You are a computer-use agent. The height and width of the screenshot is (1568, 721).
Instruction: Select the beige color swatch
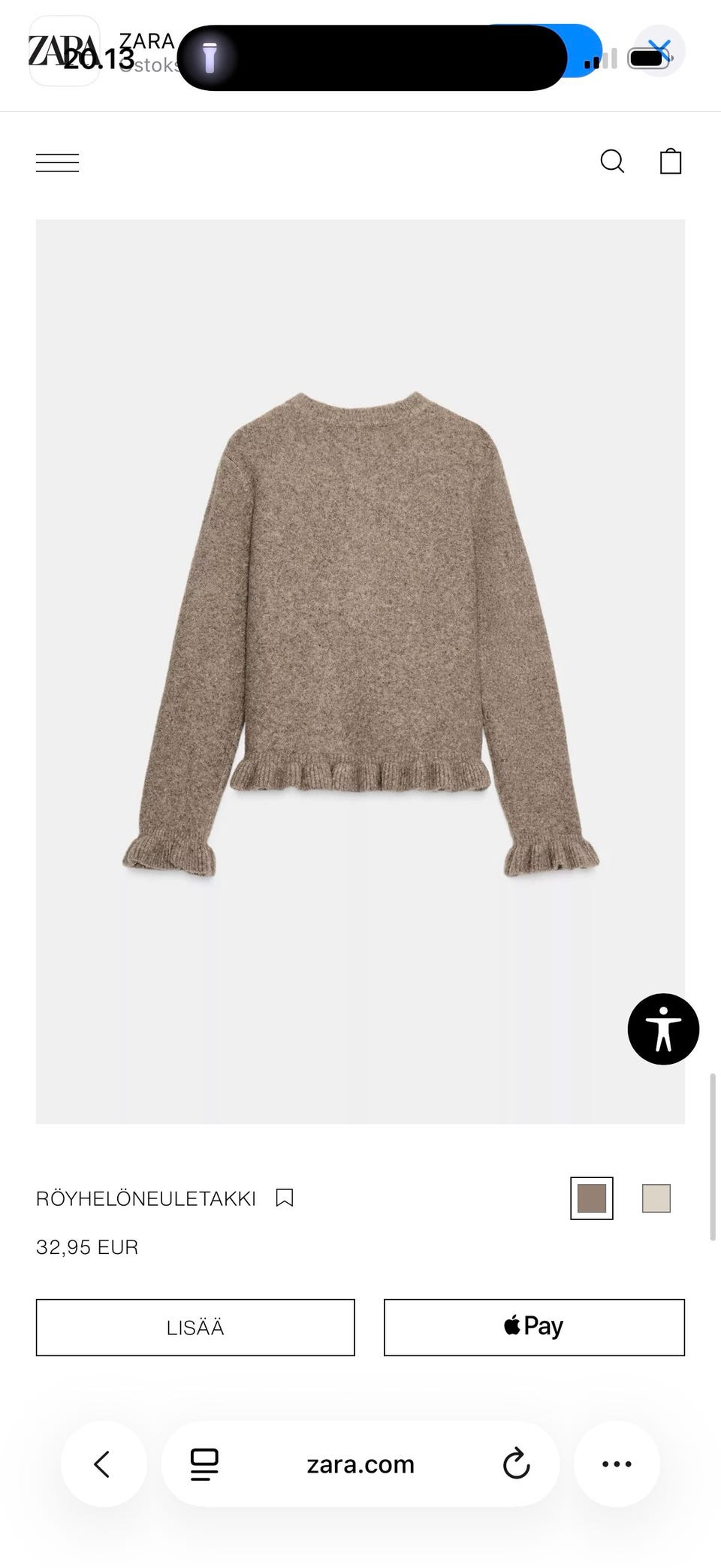(656, 1198)
